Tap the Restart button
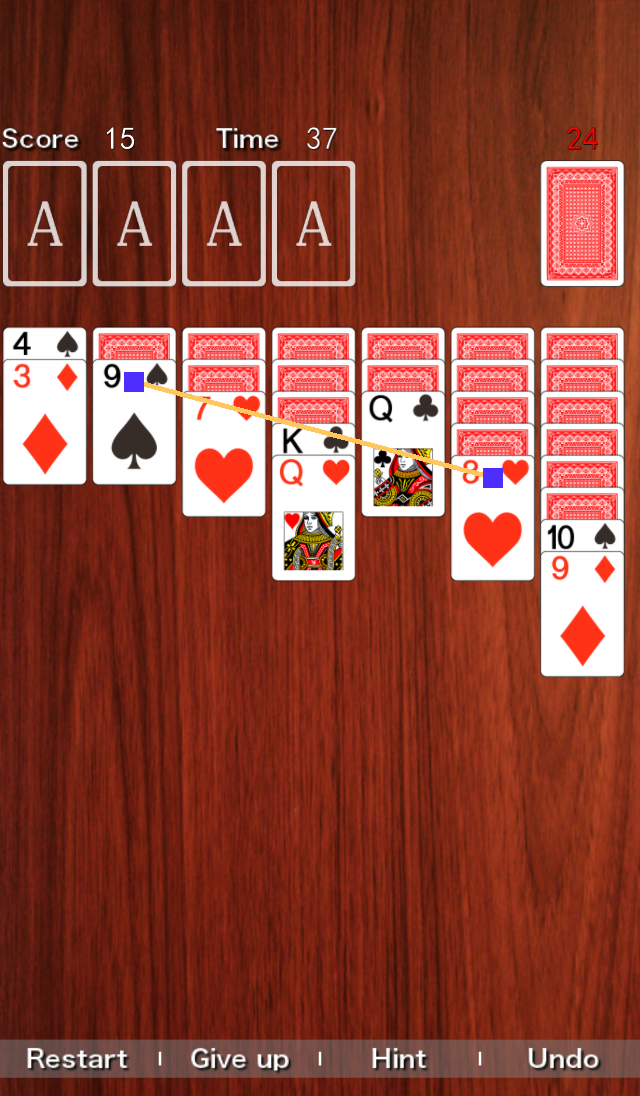 (77, 1058)
